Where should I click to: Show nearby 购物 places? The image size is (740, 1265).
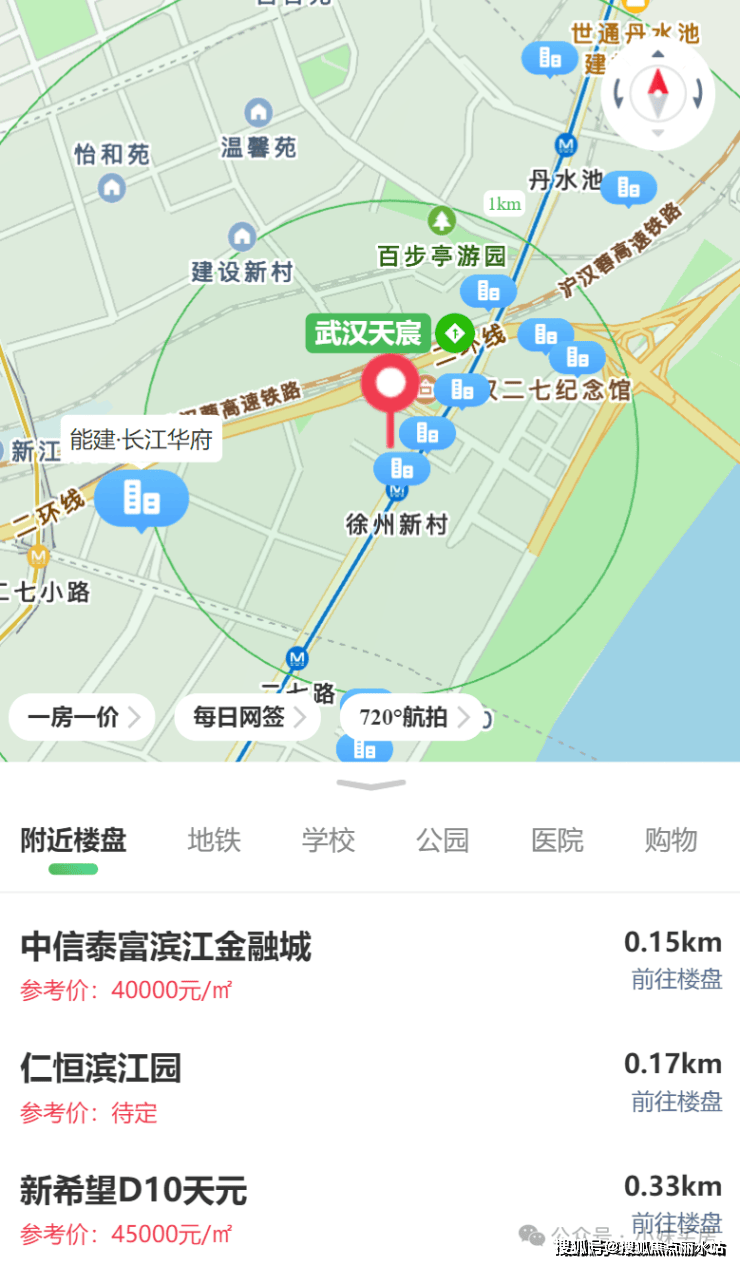[x=671, y=840]
